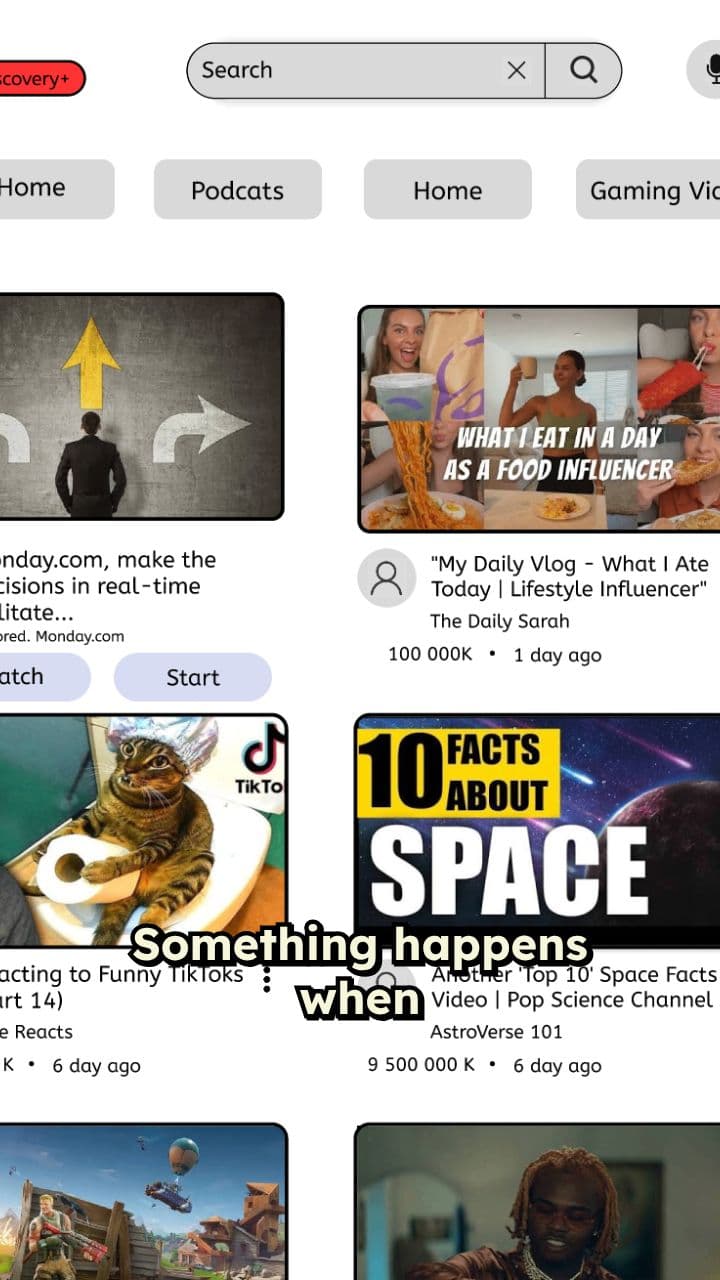Tap the magnifier search button
Image resolution: width=720 pixels, height=1280 pixels.
coord(583,70)
